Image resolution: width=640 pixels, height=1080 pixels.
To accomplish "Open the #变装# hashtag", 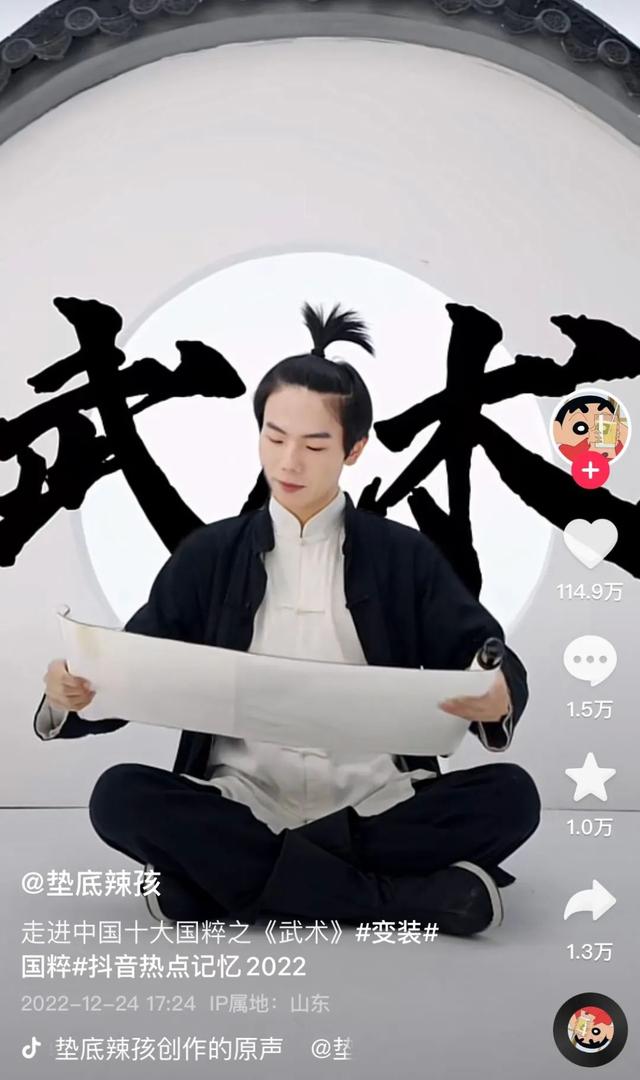I will [396, 933].
